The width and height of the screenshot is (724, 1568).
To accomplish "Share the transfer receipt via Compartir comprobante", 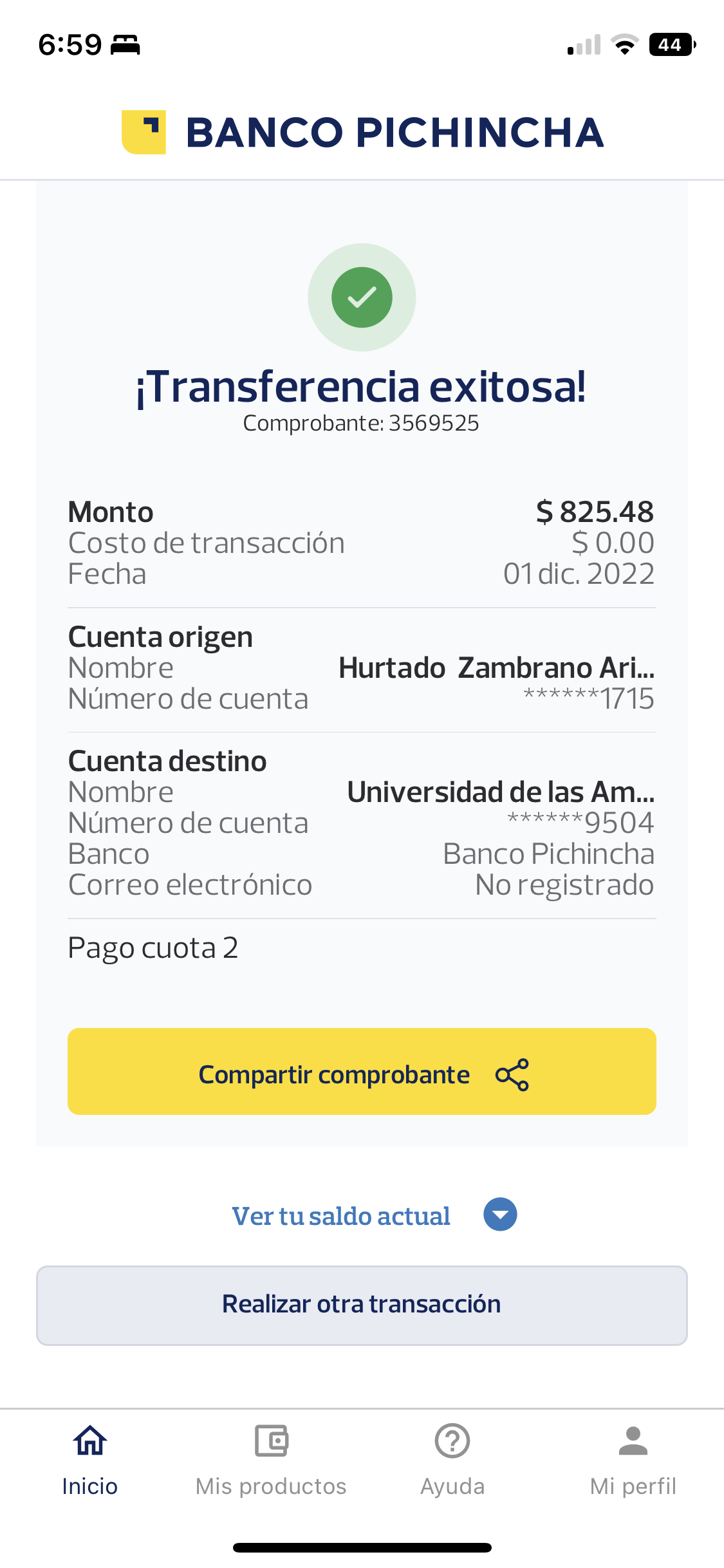I will coord(362,1072).
